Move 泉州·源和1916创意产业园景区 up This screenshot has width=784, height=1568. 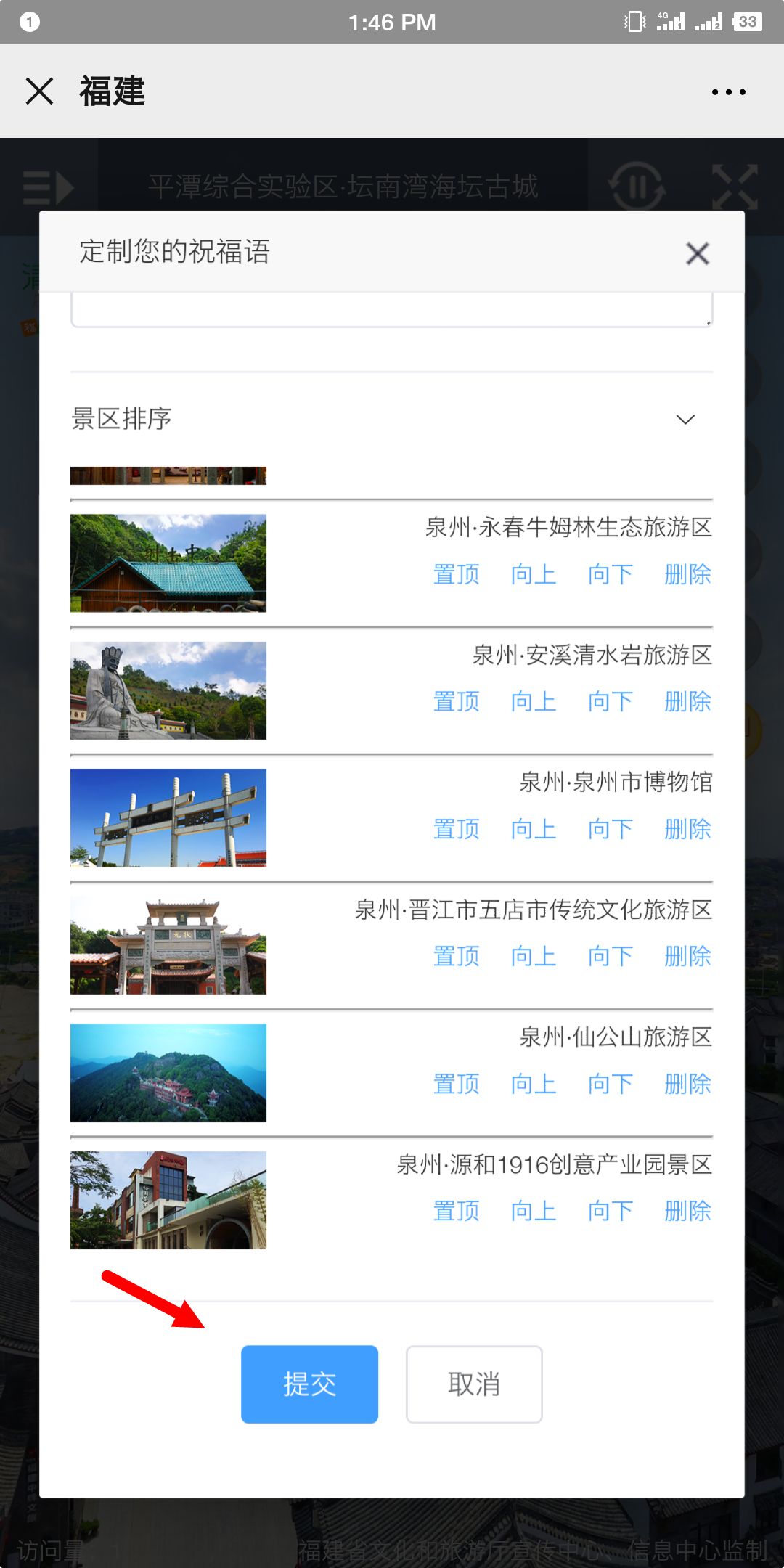[534, 1211]
